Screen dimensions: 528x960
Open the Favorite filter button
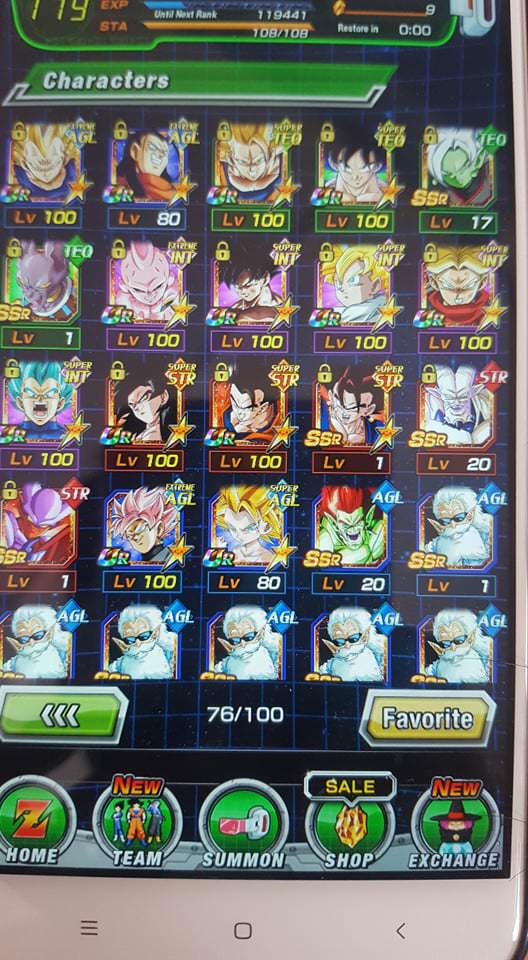(x=428, y=719)
